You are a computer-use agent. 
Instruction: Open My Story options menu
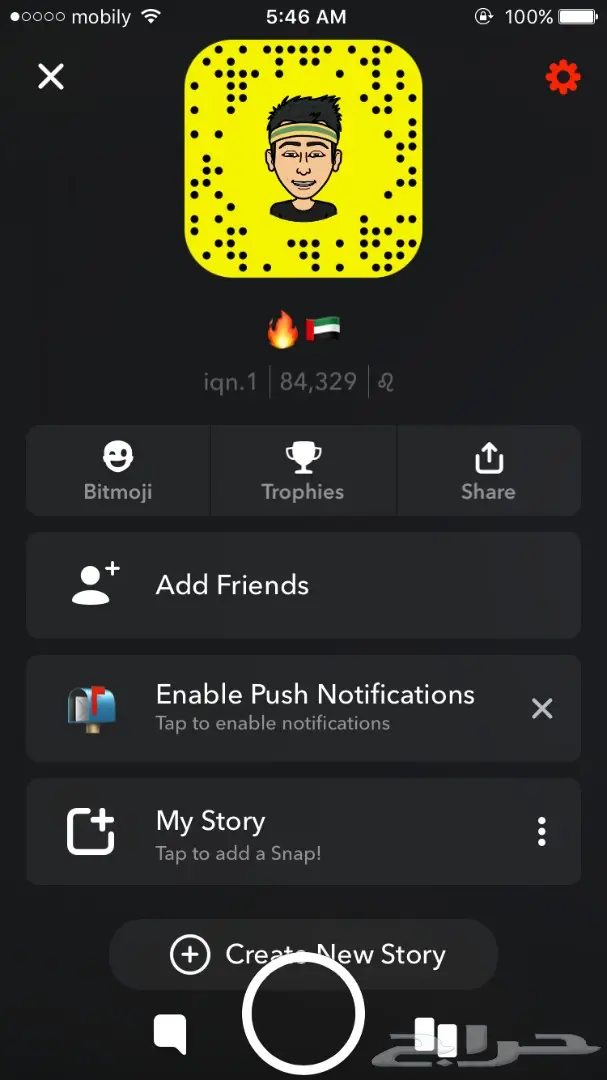tap(541, 831)
